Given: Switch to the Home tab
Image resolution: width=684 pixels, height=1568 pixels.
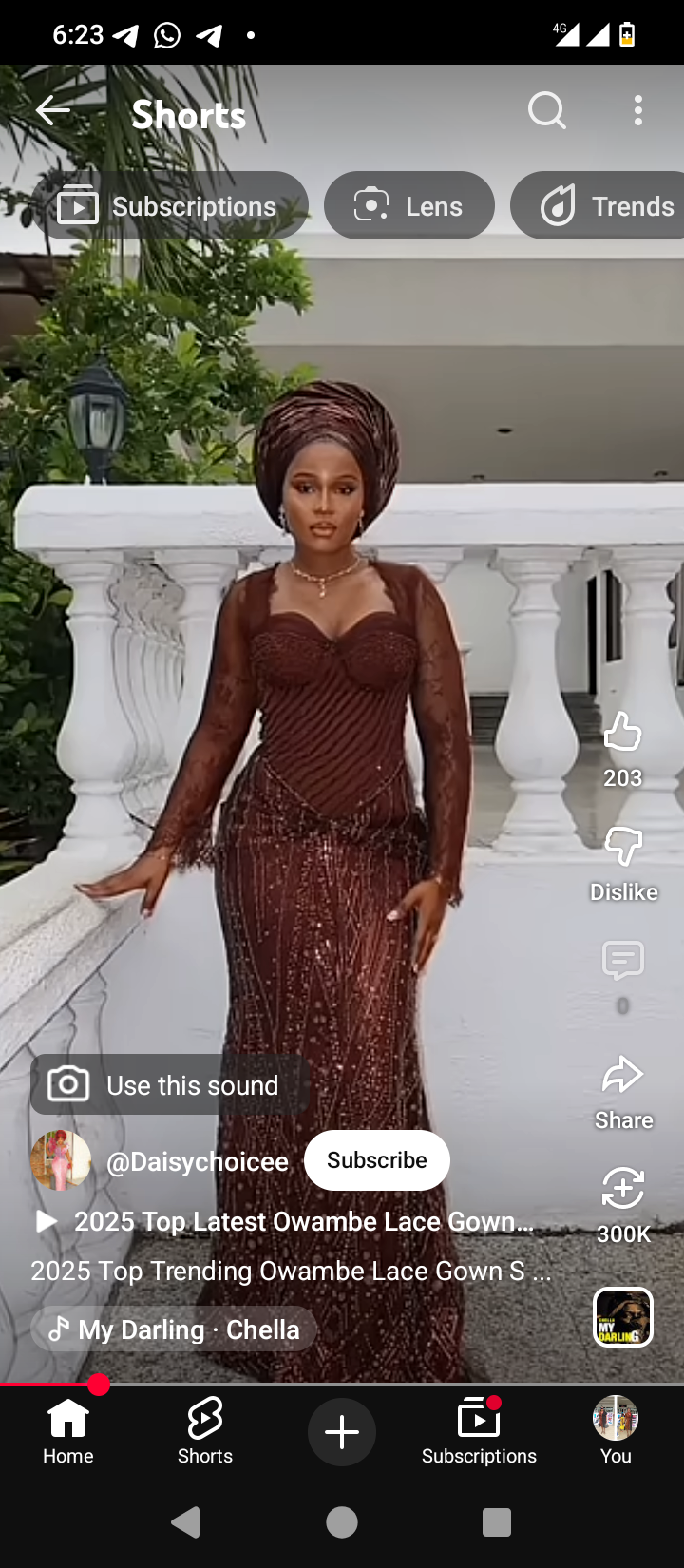Looking at the screenshot, I should click(68, 1431).
